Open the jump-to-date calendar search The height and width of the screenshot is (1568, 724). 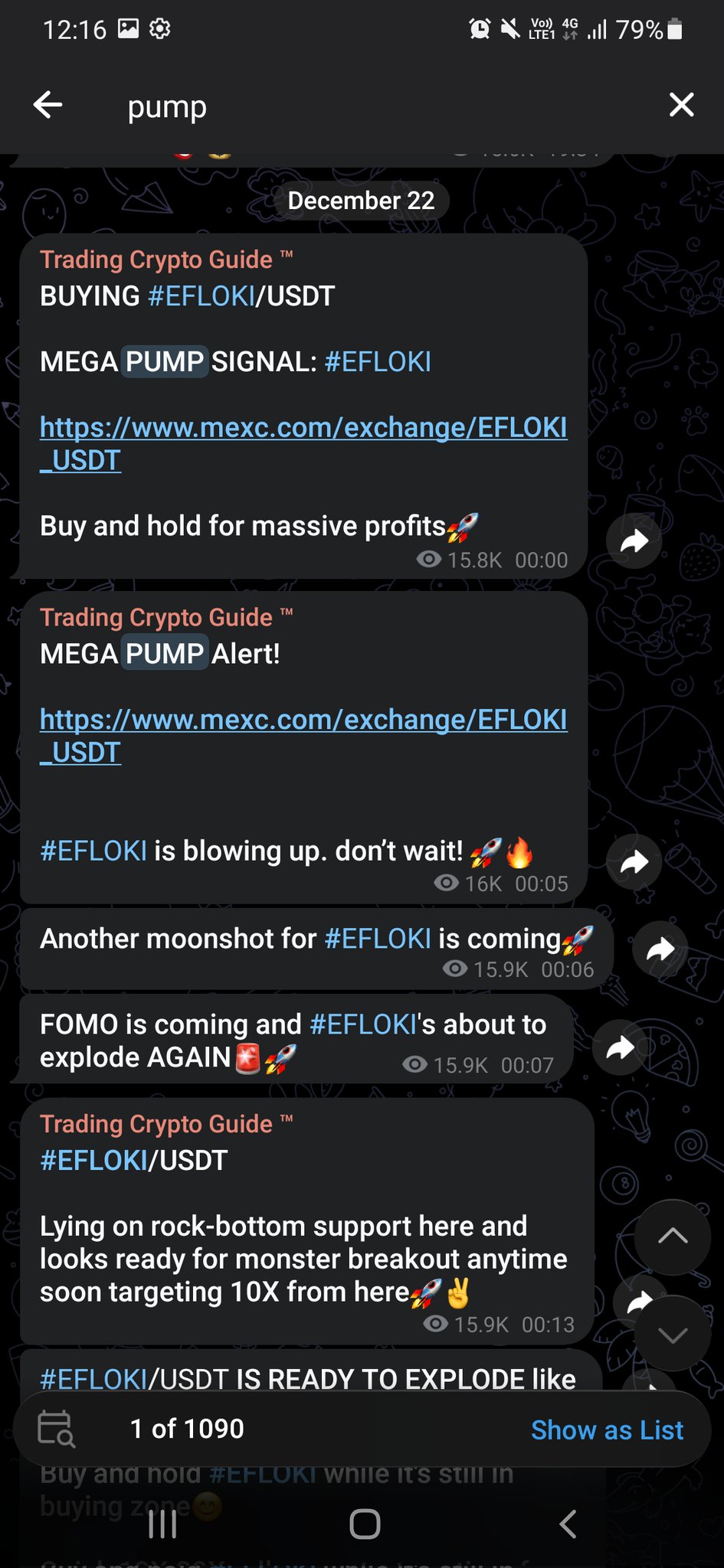click(x=56, y=1429)
